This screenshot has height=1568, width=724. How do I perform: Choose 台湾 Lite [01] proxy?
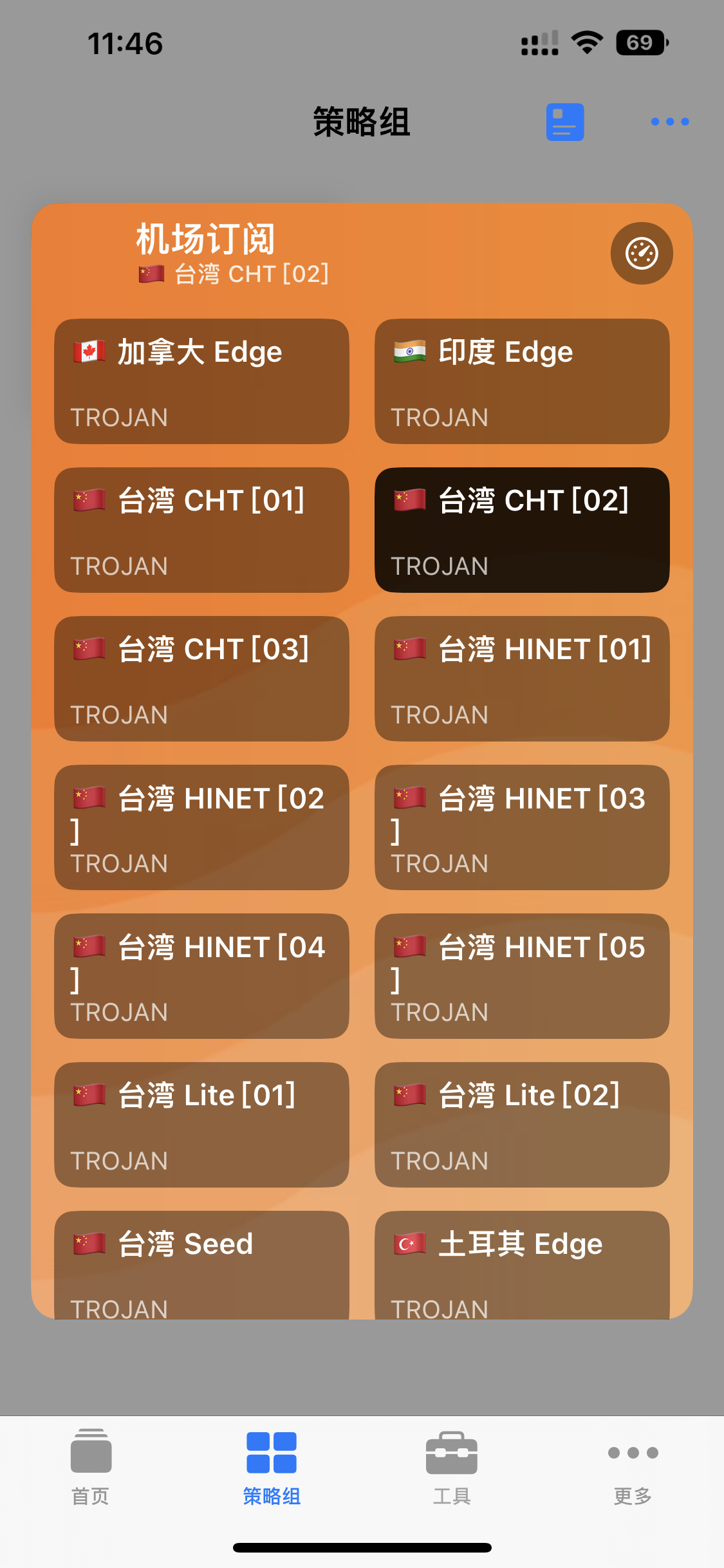pos(201,1125)
